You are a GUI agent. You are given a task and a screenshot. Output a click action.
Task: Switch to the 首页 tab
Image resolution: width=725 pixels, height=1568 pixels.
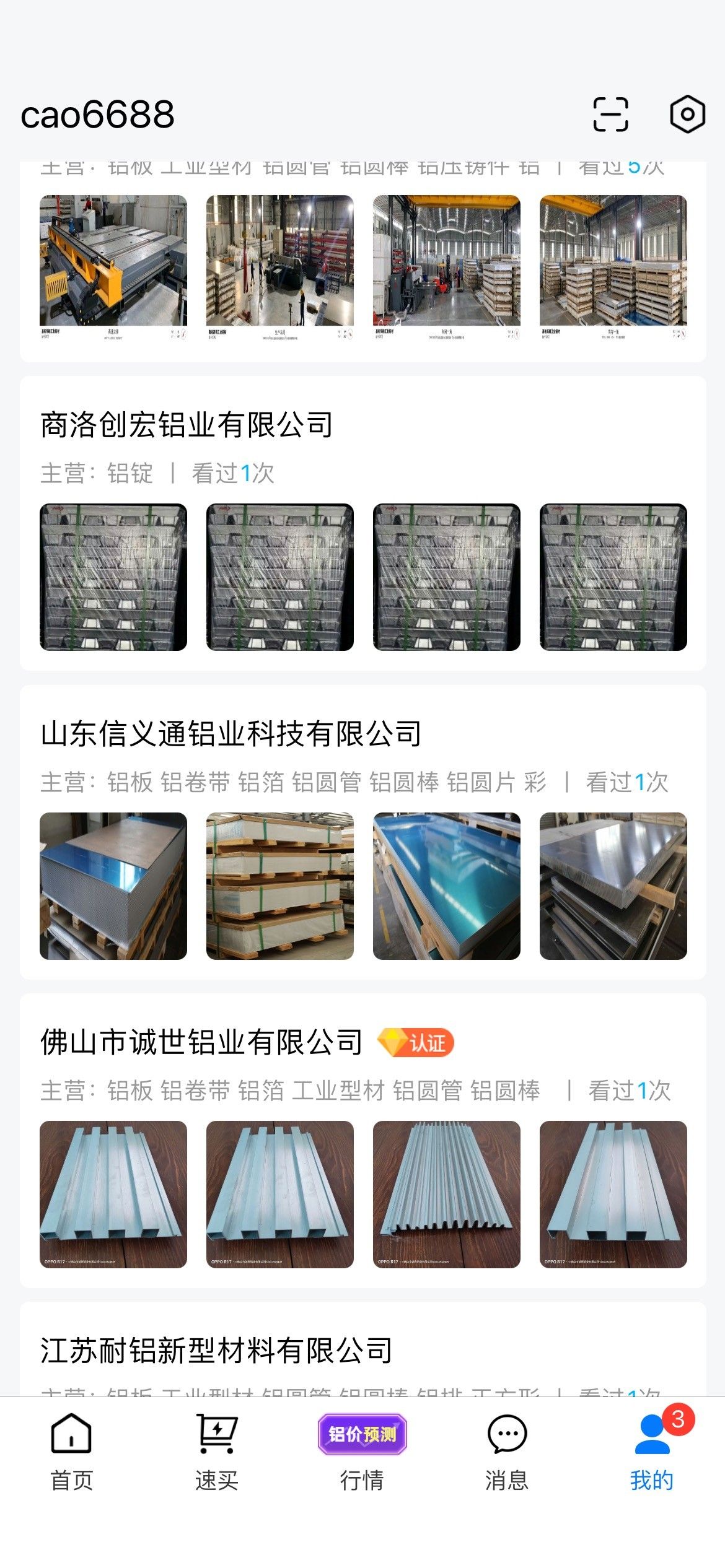pyautogui.click(x=72, y=1452)
